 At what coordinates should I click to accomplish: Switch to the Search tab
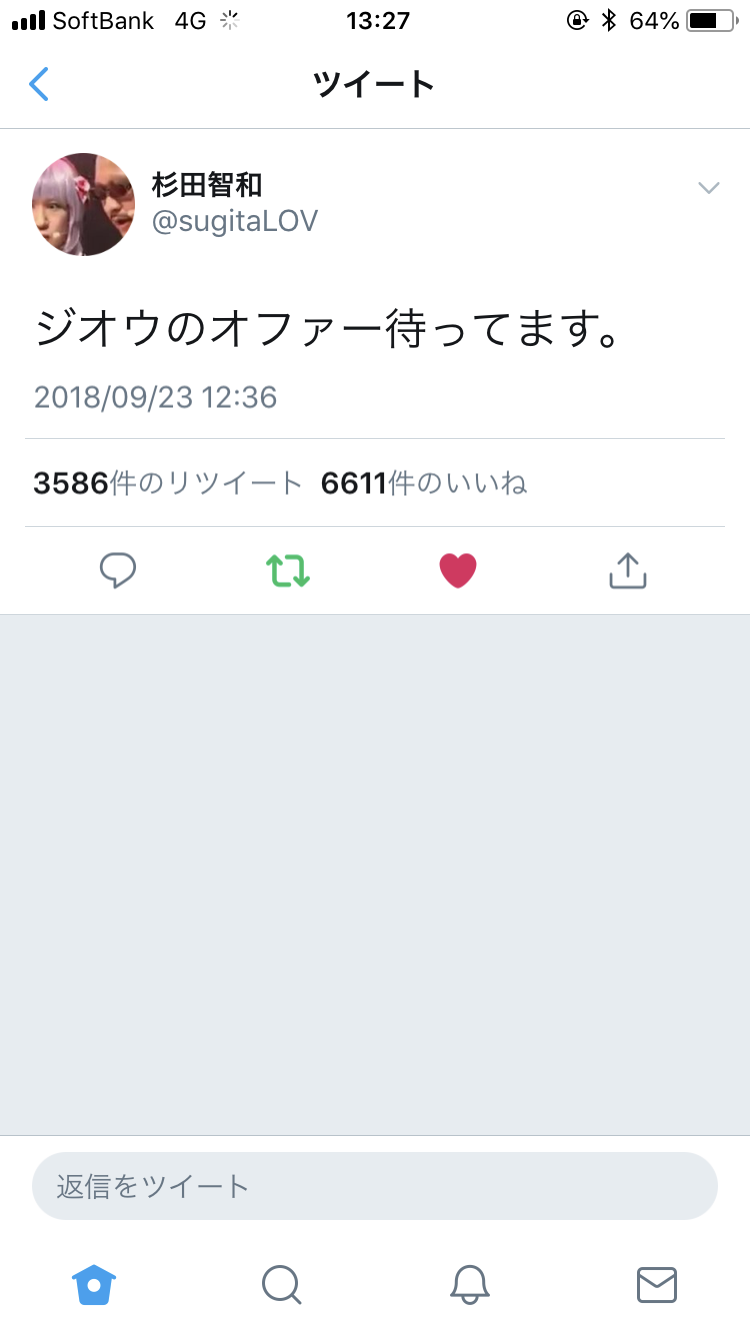[281, 1284]
